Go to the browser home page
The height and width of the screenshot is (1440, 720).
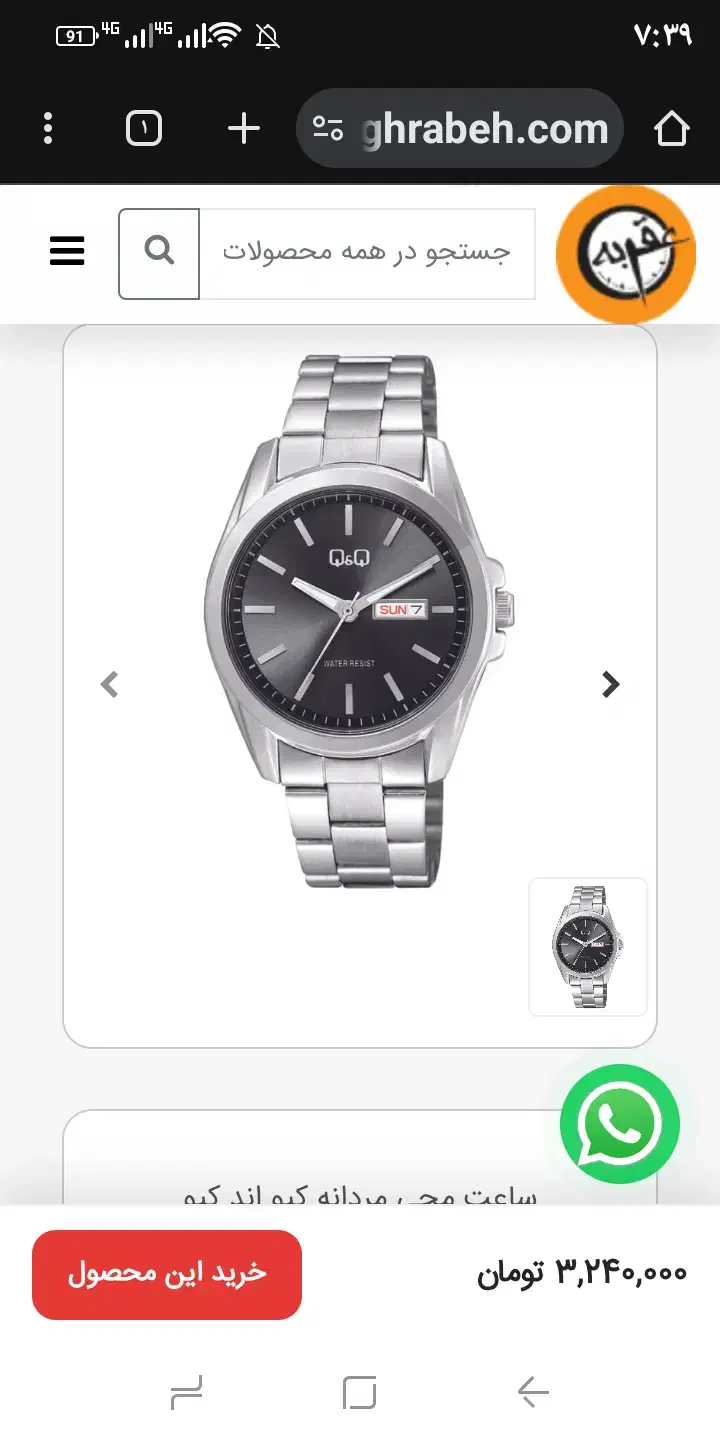(x=671, y=129)
